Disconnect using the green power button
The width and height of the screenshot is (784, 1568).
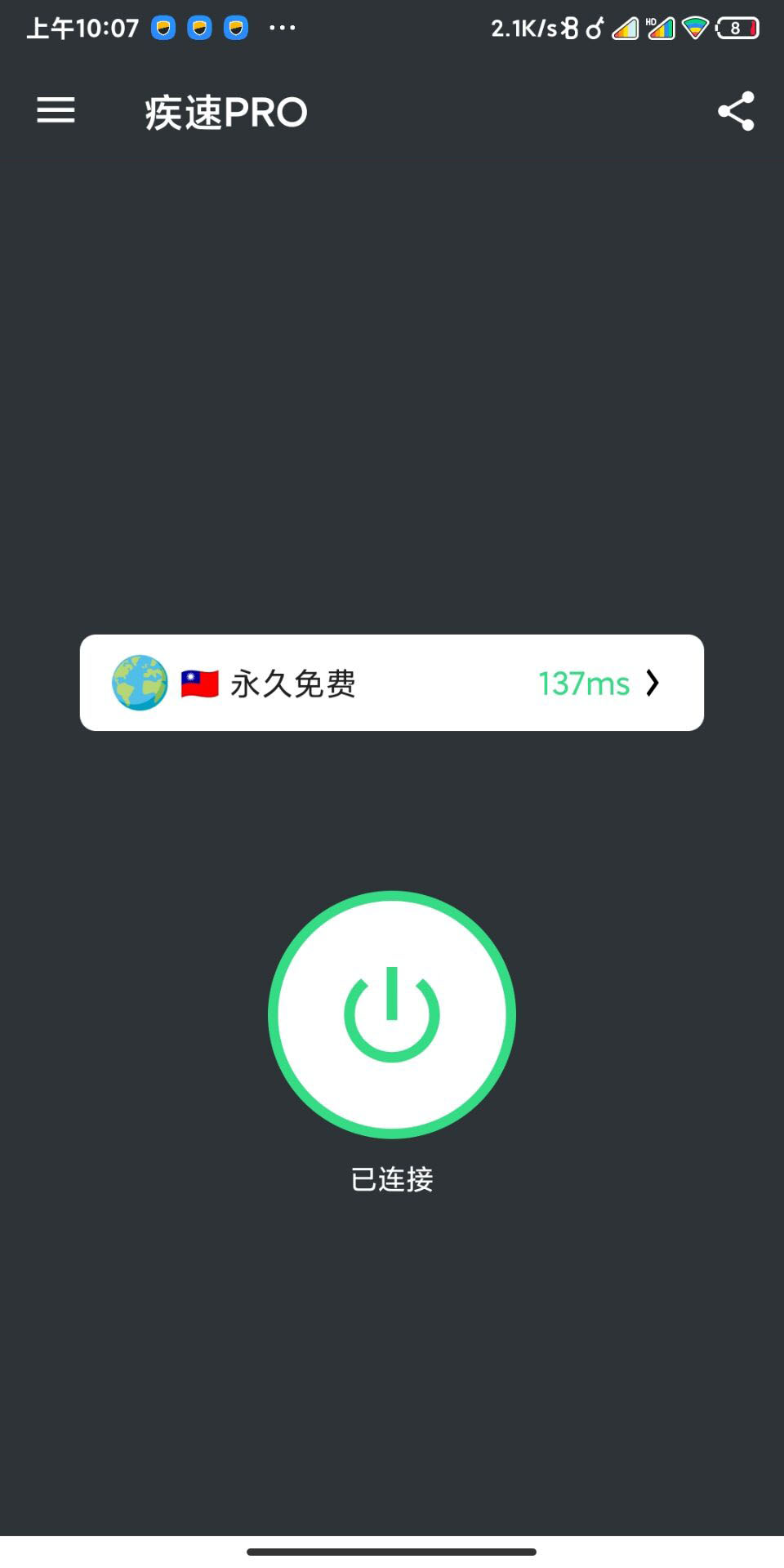click(392, 1013)
